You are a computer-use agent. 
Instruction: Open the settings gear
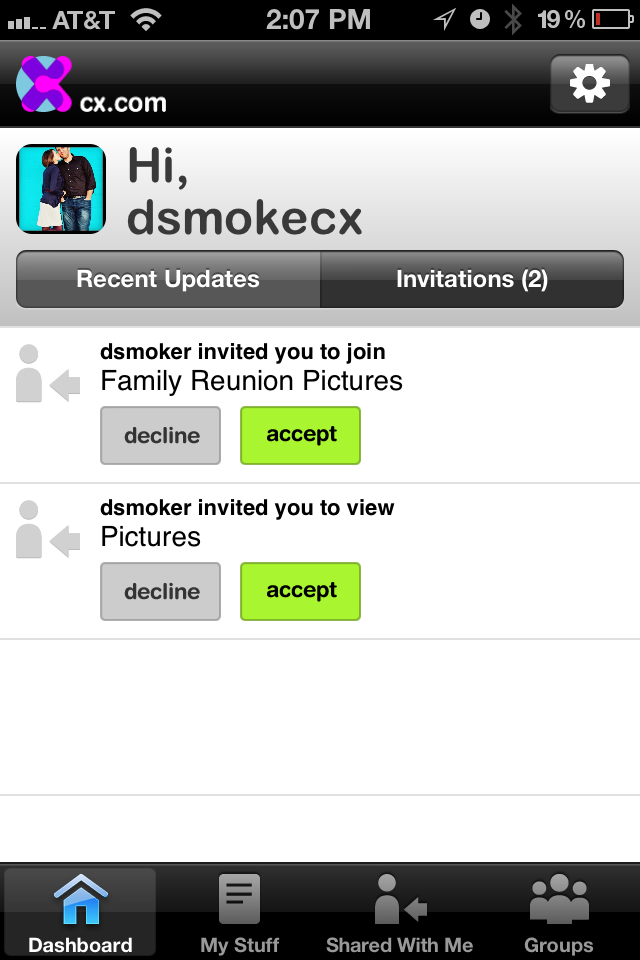click(x=589, y=84)
